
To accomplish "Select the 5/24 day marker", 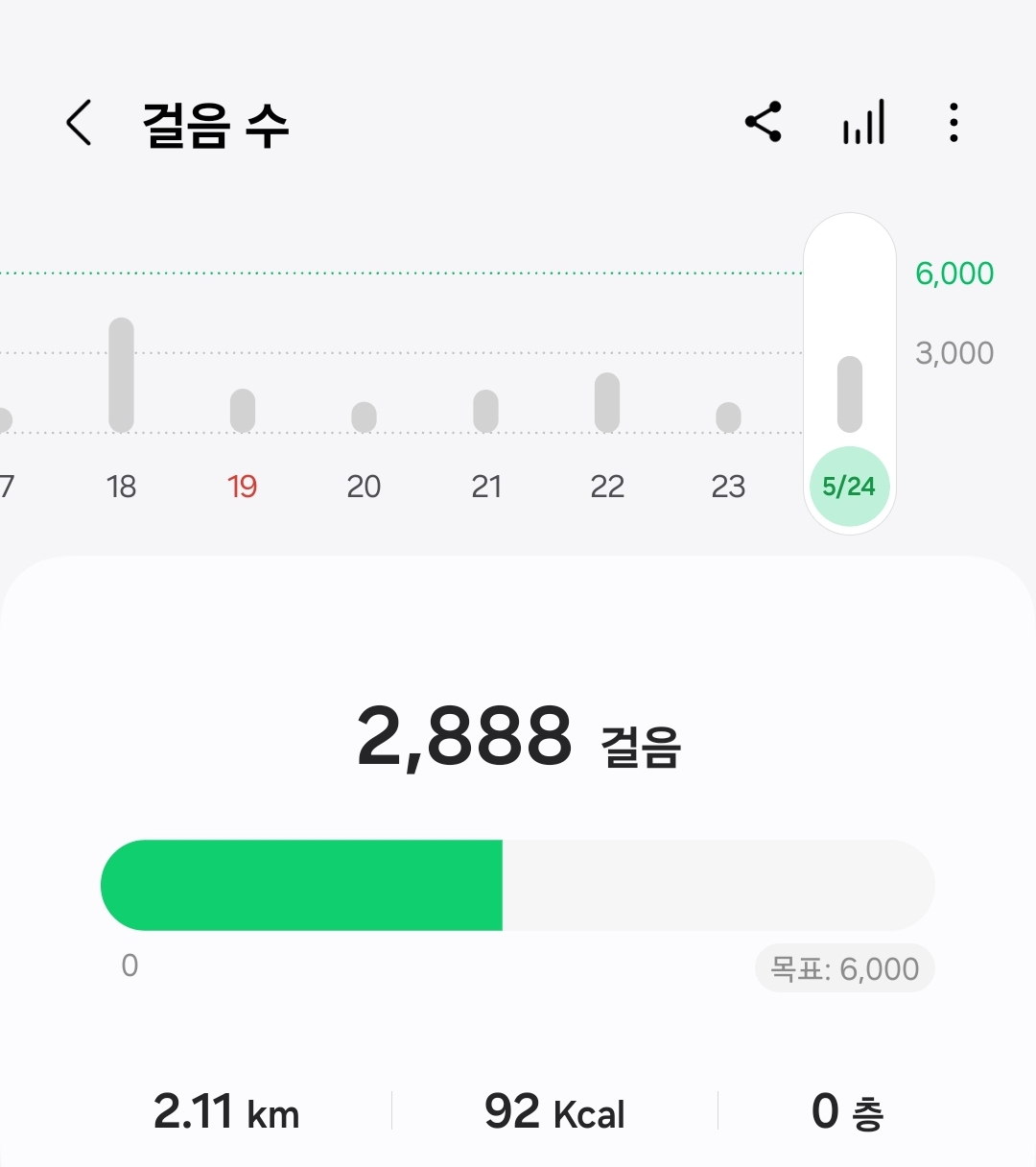I will (x=849, y=487).
